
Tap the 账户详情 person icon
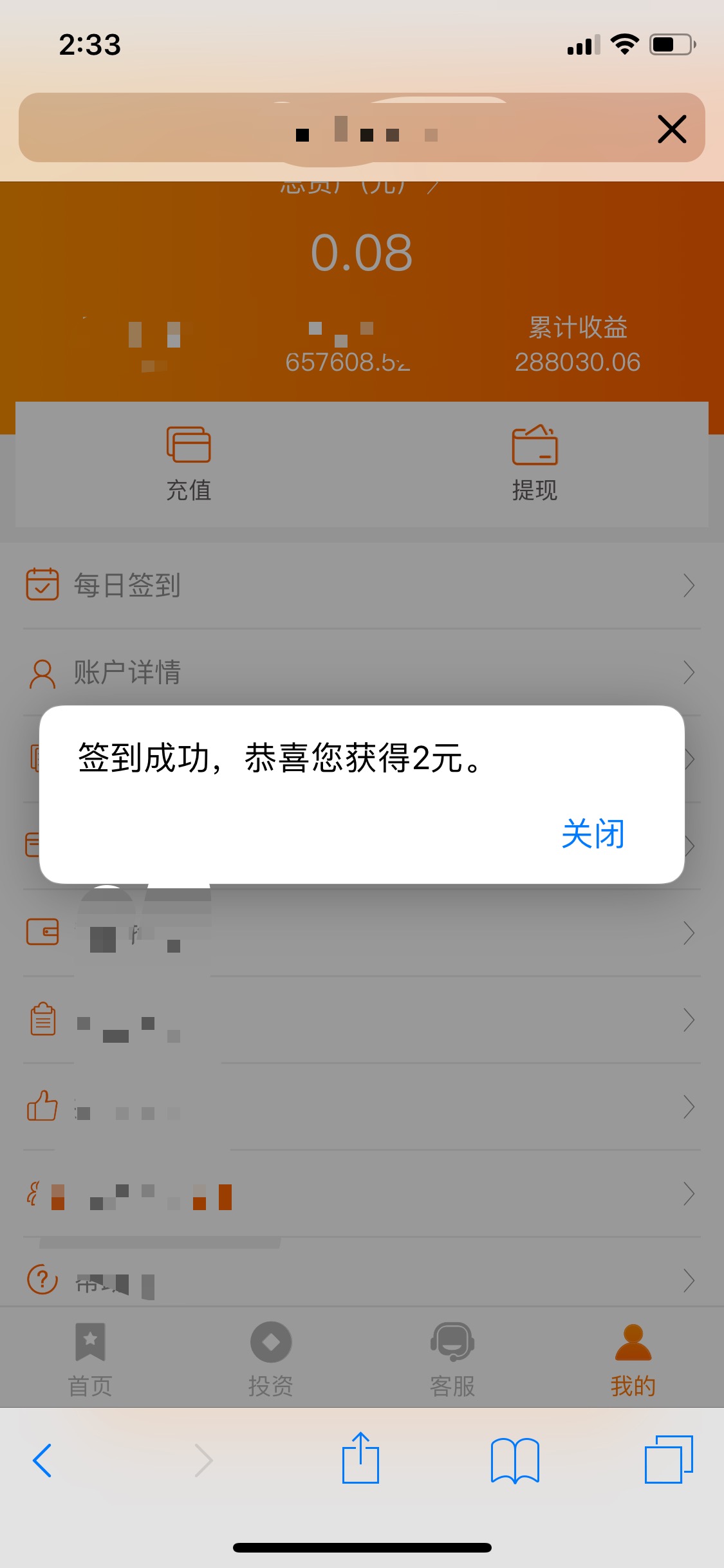click(42, 673)
